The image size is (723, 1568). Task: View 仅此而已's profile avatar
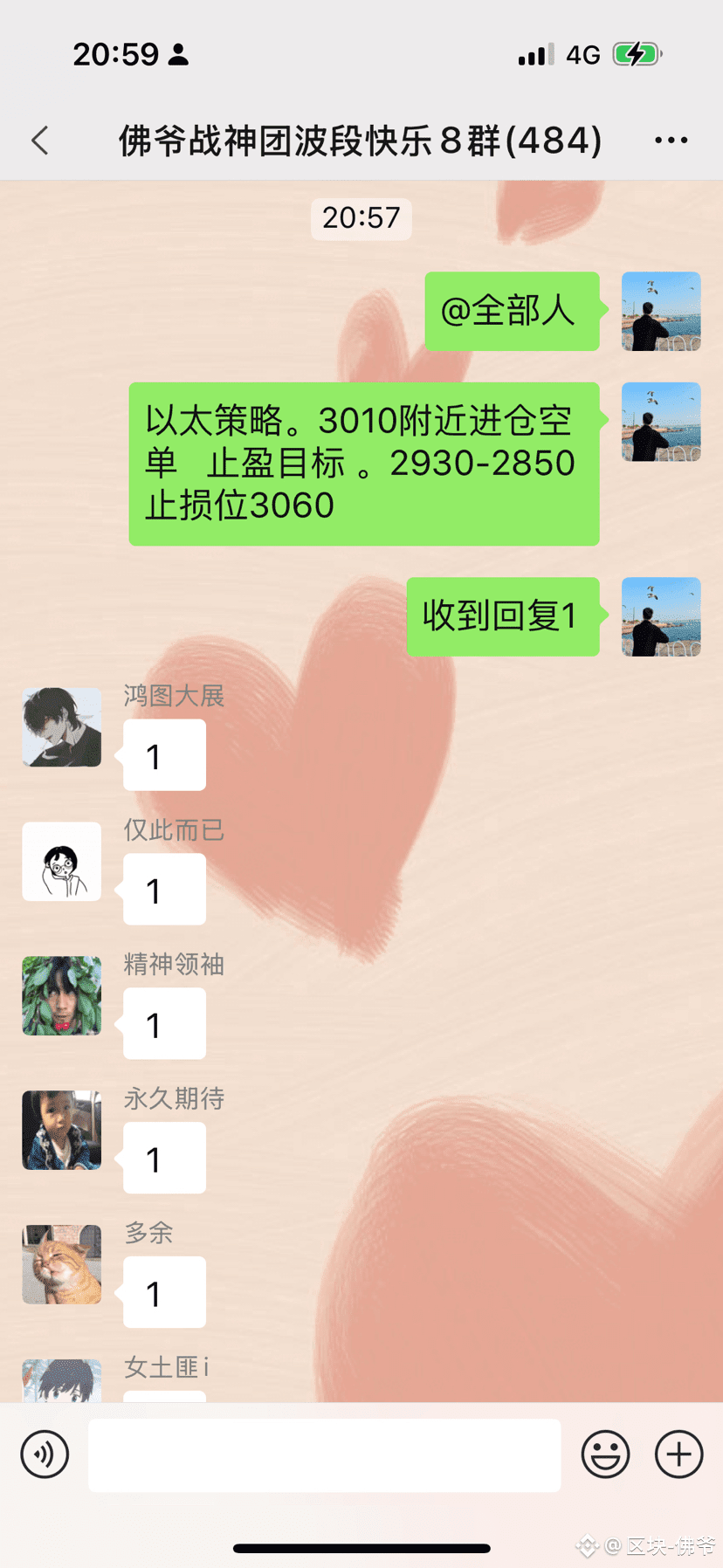point(62,862)
